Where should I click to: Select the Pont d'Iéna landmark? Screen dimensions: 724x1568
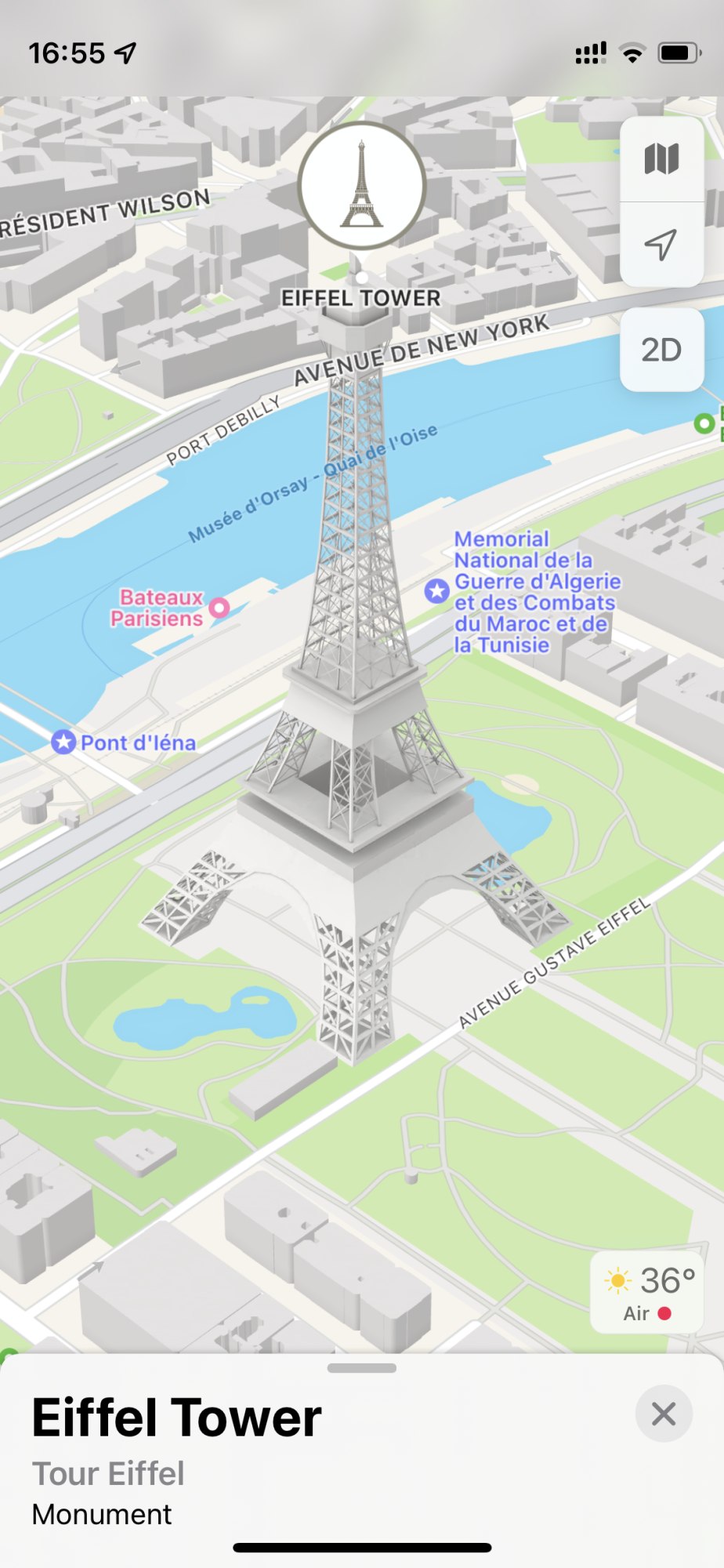pos(63,742)
